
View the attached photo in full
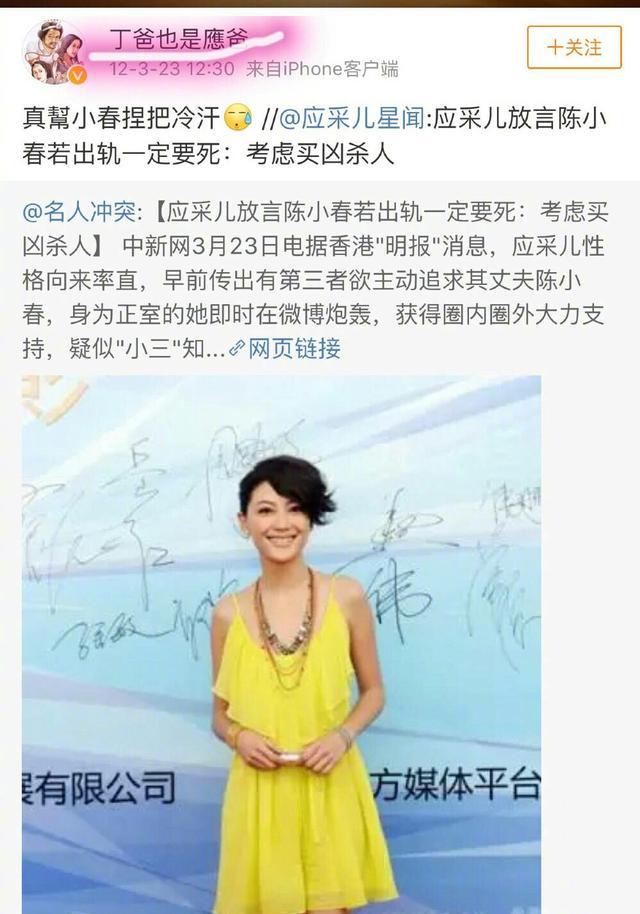coord(281,640)
